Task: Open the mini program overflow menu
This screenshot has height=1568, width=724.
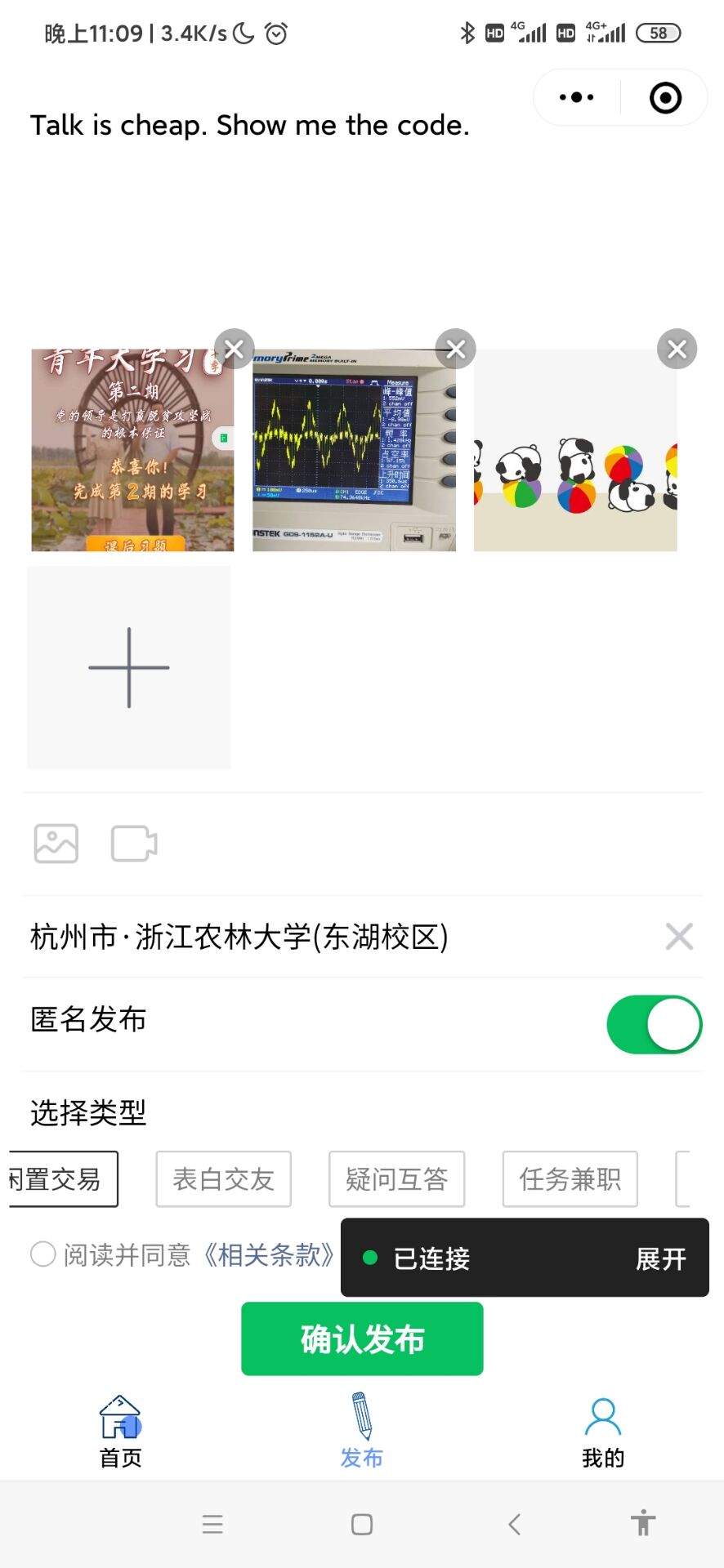Action: click(x=577, y=97)
